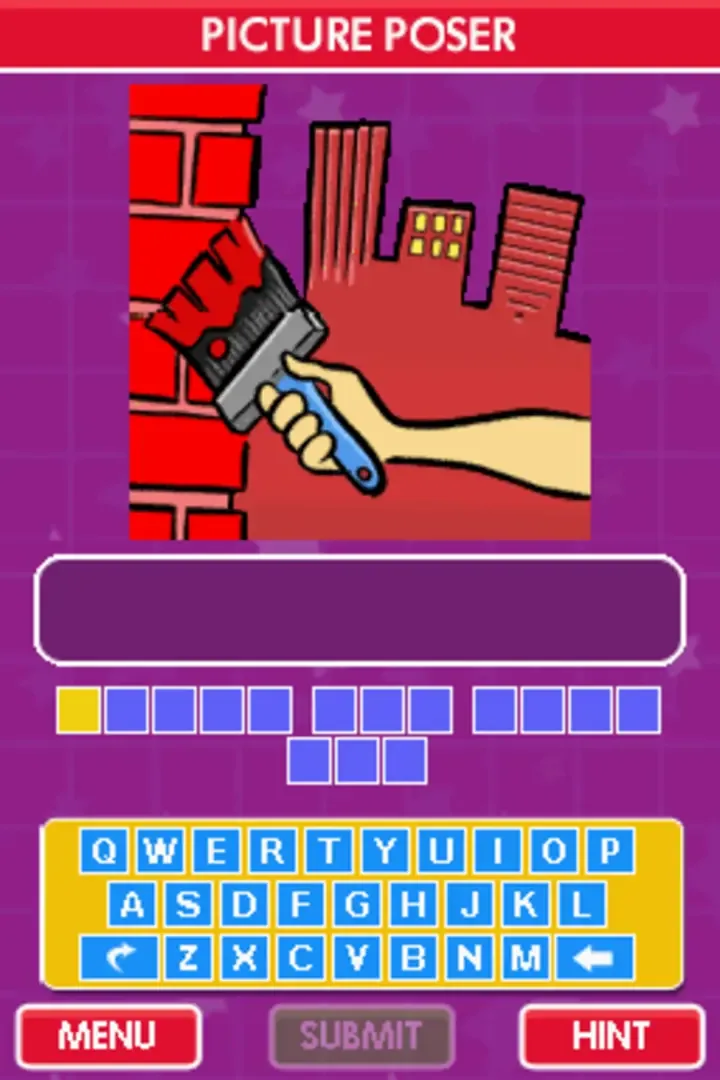Tap the letter M key
Screen dimensions: 720x1080
[x=524, y=959]
